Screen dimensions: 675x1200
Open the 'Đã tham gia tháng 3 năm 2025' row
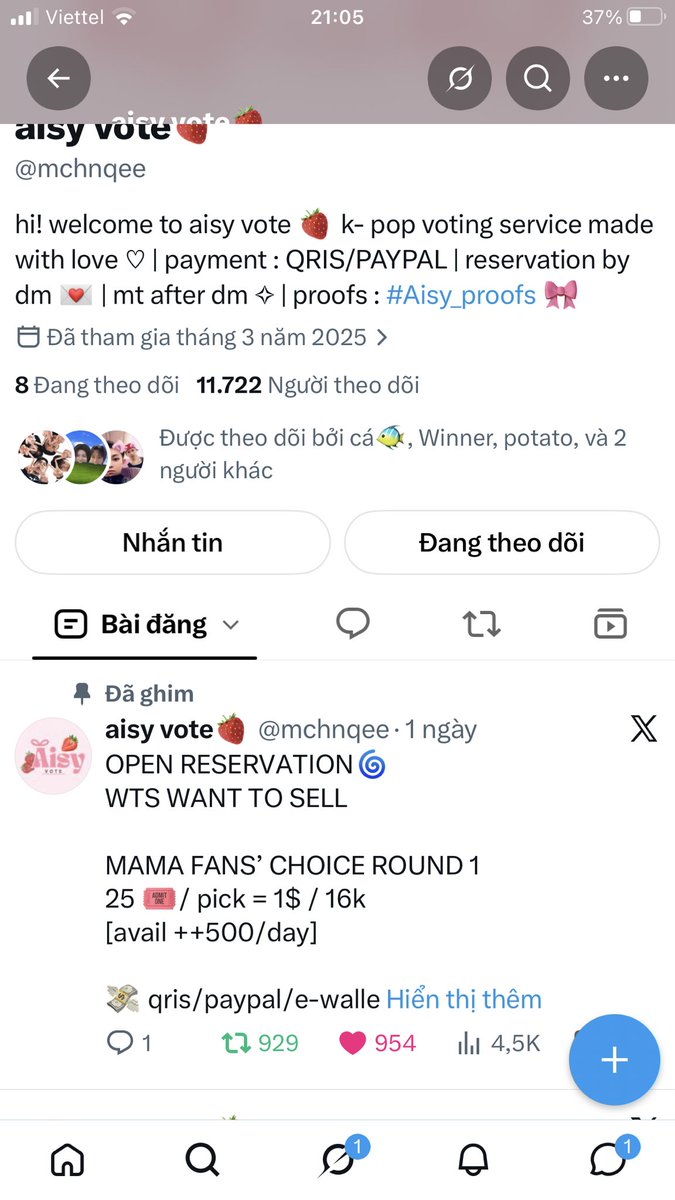click(203, 337)
